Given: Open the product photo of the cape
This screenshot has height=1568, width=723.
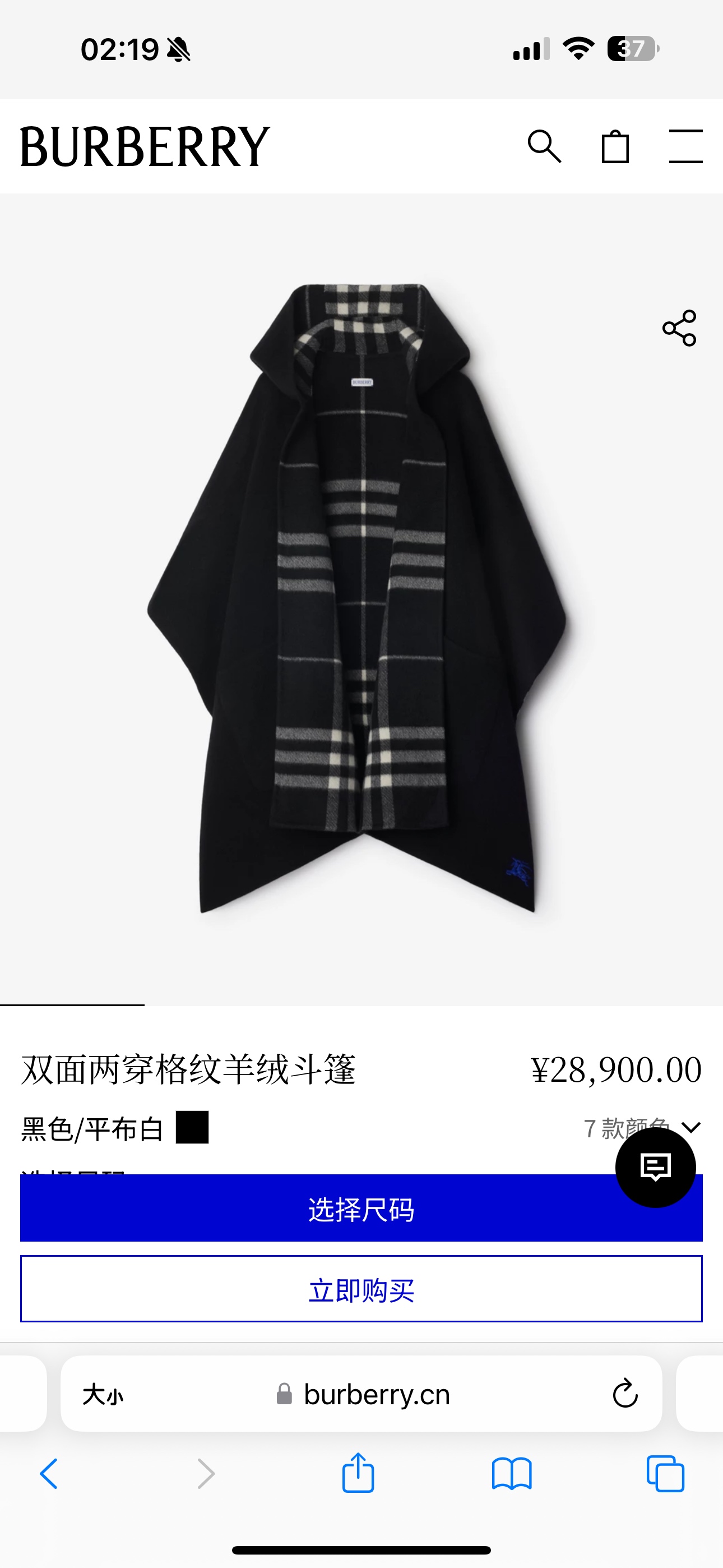Looking at the screenshot, I should pyautogui.click(x=361, y=599).
